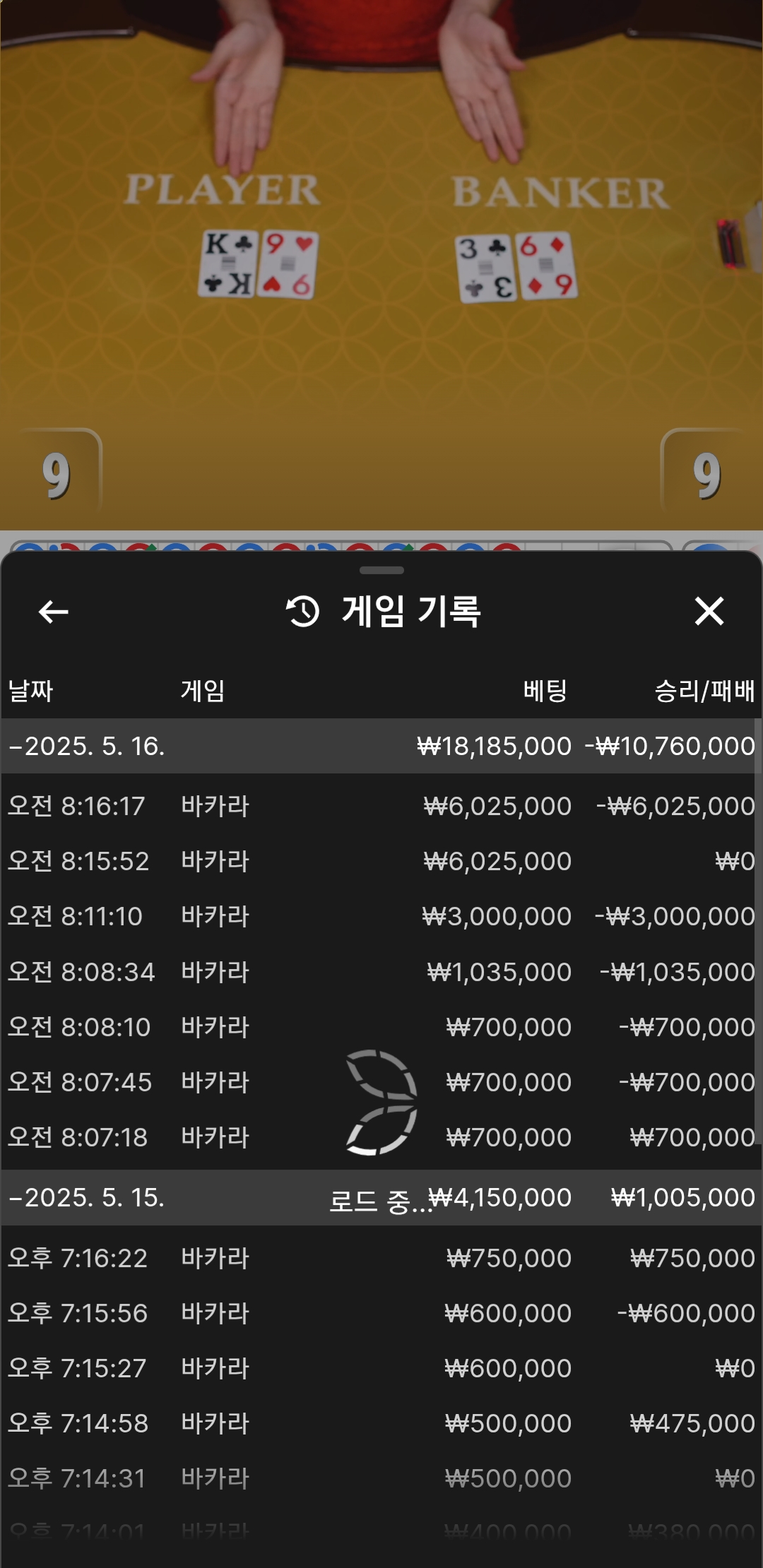Open the 오후 7:16:22 바카라 record

(380, 1258)
